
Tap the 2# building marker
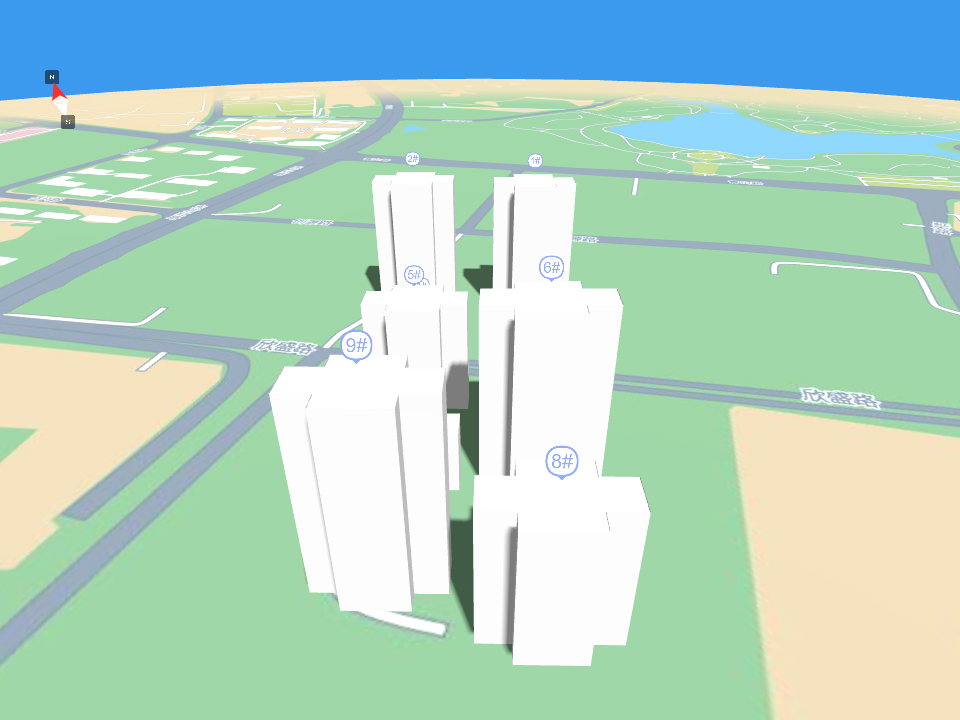tap(412, 159)
